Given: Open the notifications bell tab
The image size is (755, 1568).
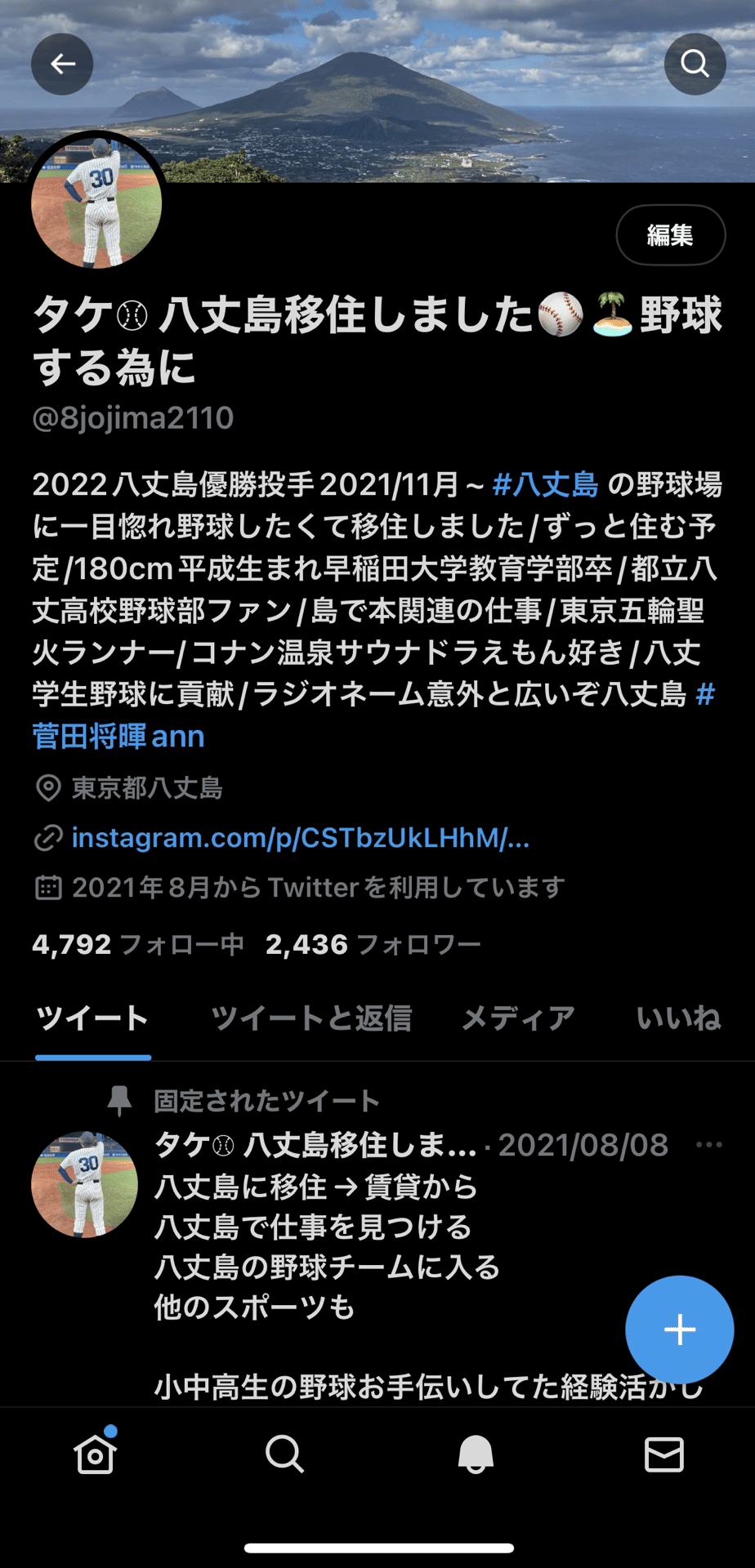Looking at the screenshot, I should tap(475, 1454).
